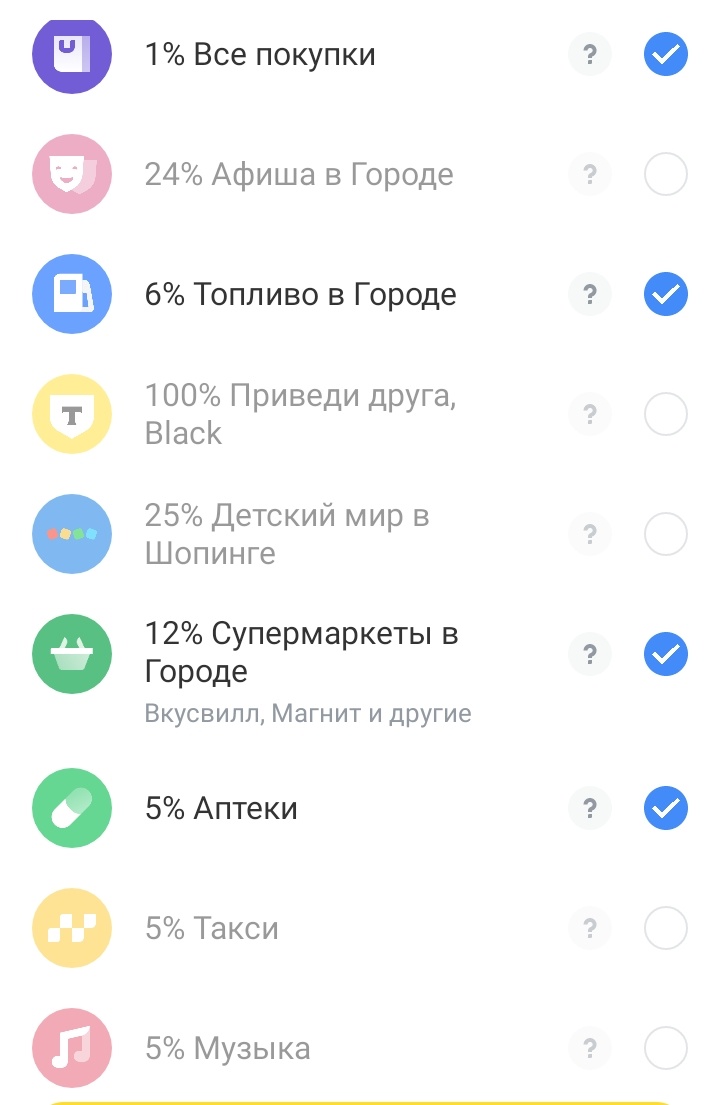Open help for 1% Все покупки

pos(590,54)
